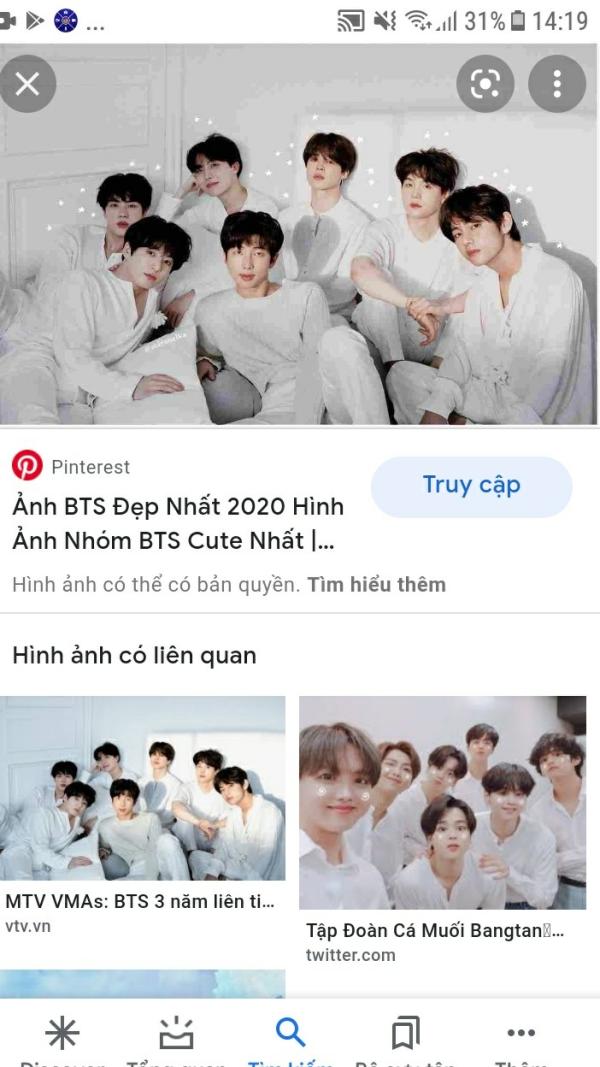Open the related image from twitter.com

[x=442, y=802]
